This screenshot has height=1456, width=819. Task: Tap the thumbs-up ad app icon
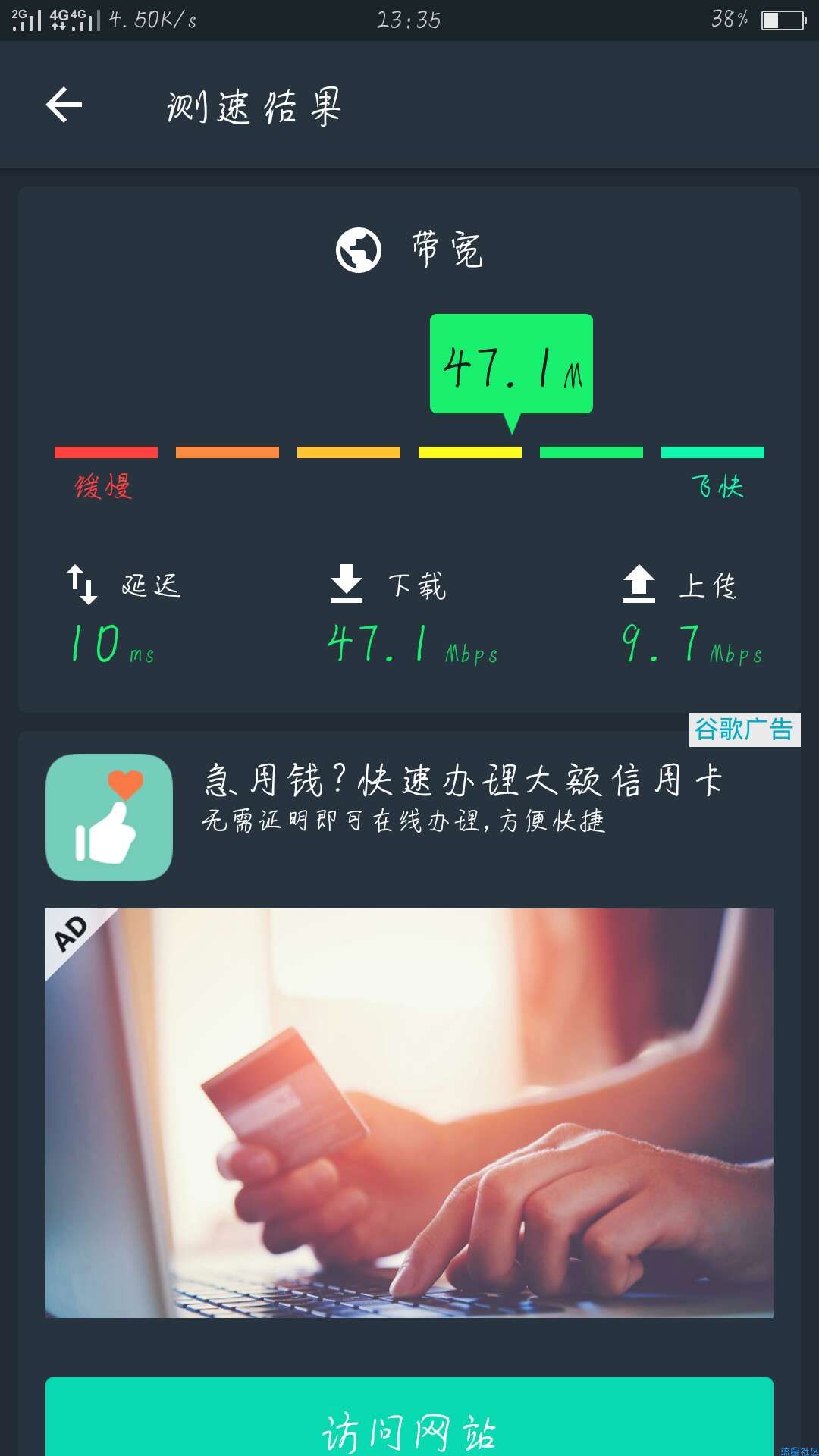(109, 817)
